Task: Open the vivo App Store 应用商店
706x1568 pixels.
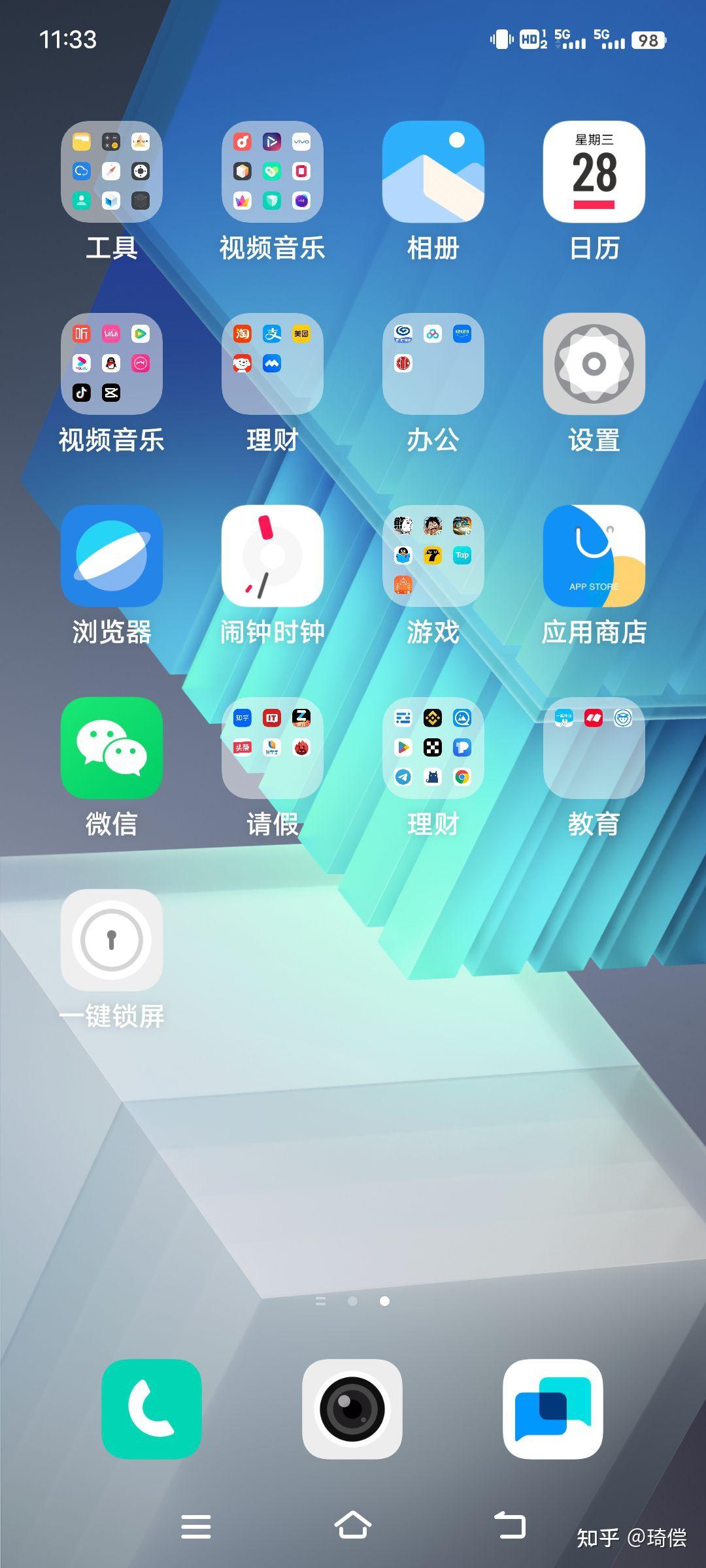Action: tap(593, 555)
